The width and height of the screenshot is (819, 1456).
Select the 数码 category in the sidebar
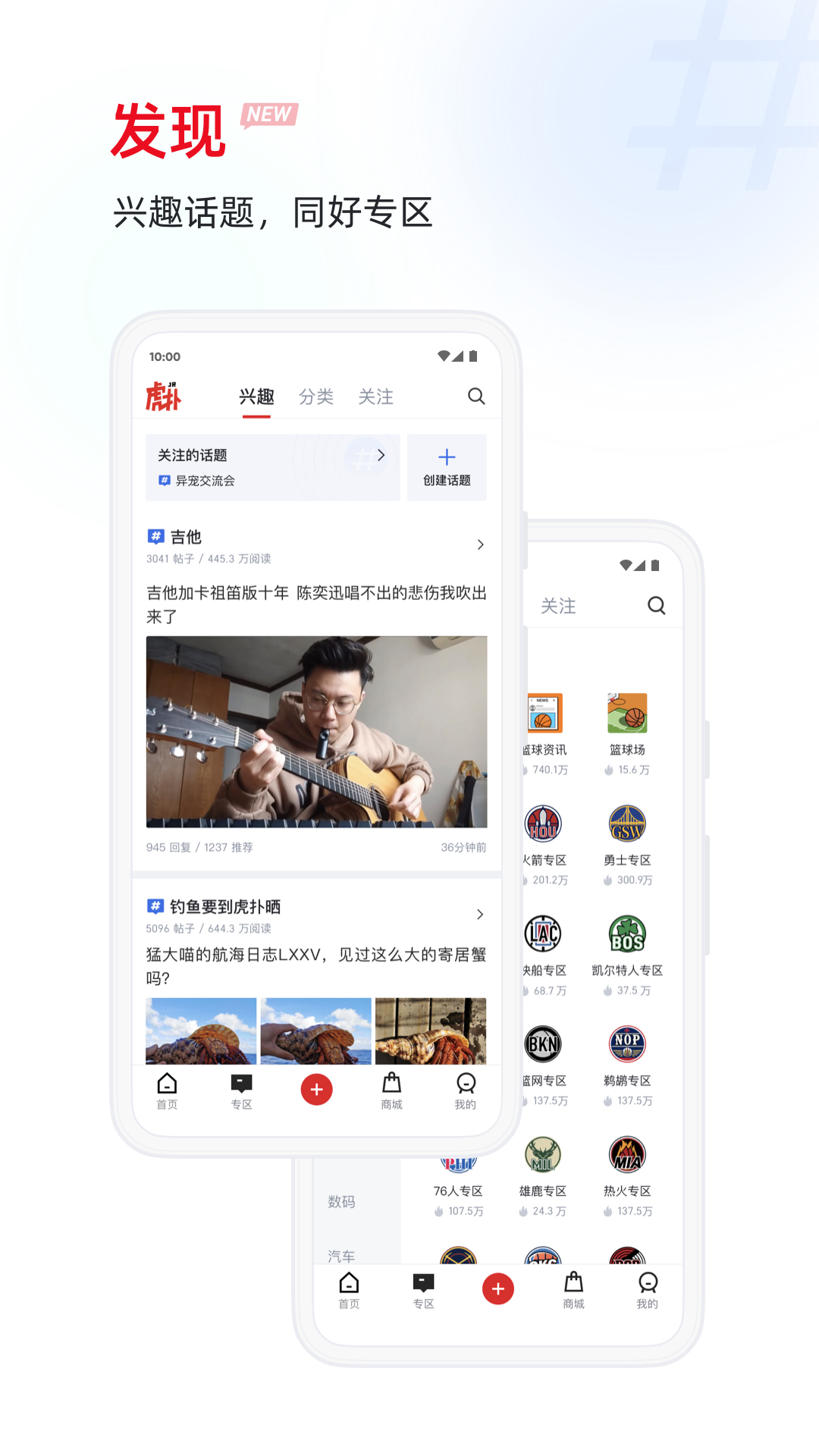click(x=340, y=1201)
